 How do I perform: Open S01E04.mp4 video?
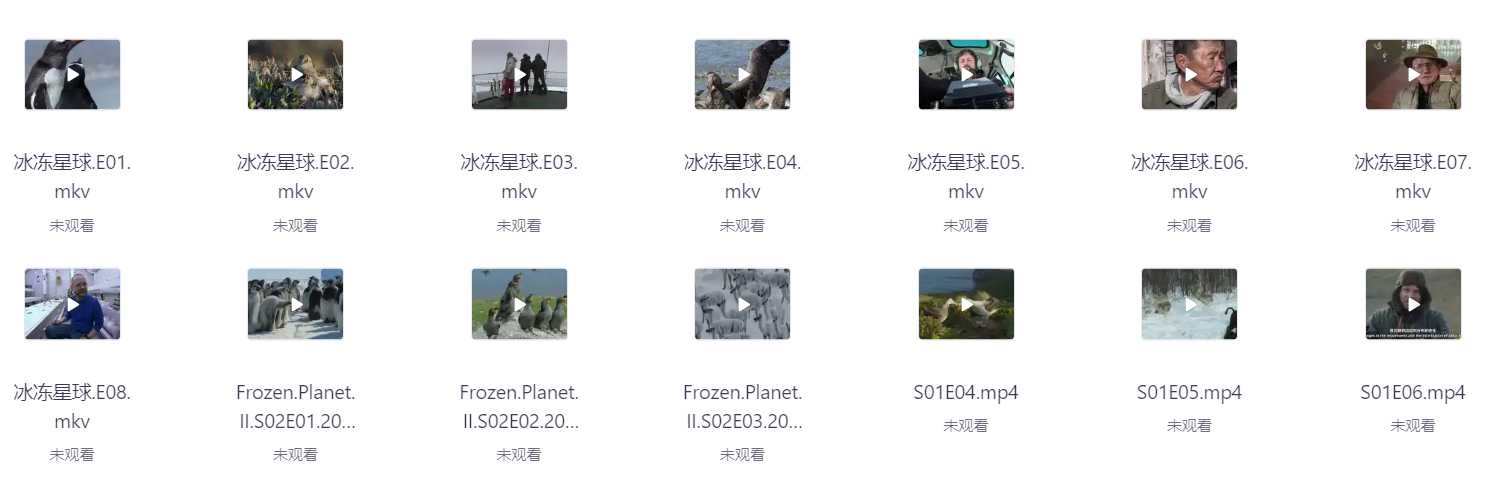pos(967,303)
